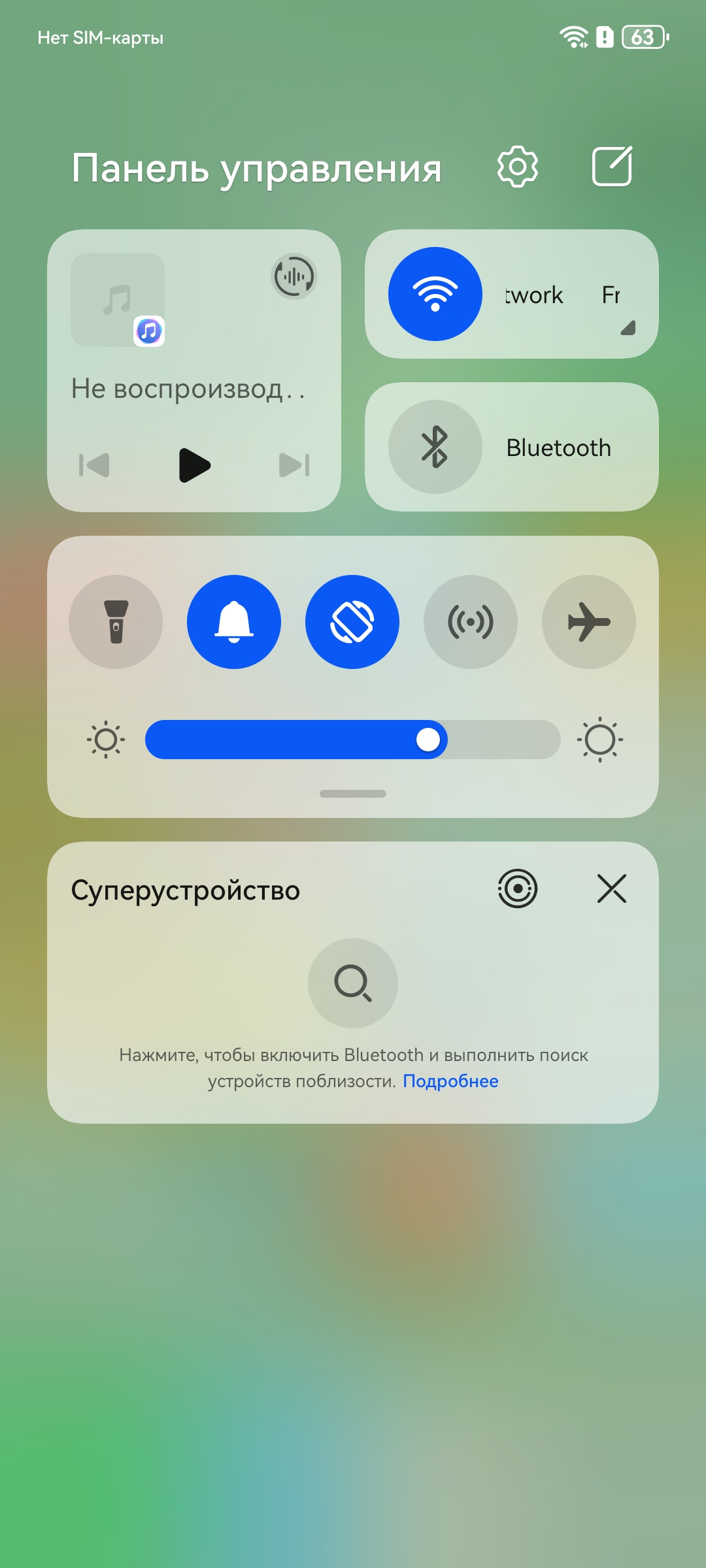Skip to the previous track
The image size is (706, 1568).
click(x=94, y=465)
